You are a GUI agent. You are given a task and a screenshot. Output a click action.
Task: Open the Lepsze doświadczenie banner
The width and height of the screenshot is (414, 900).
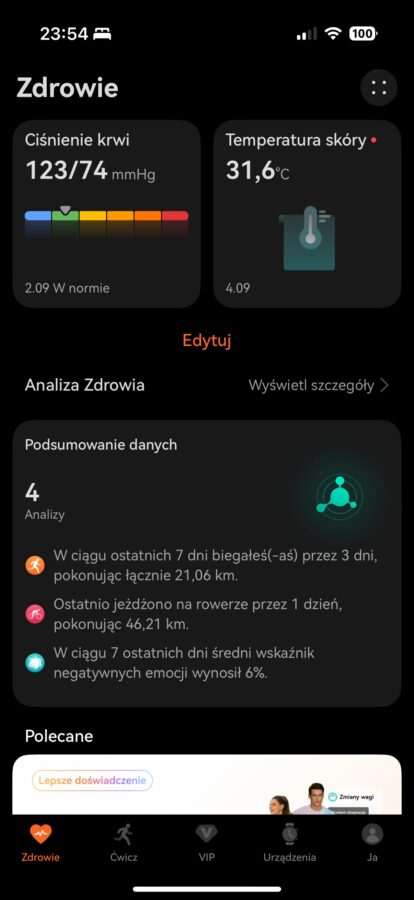pyautogui.click(x=207, y=785)
